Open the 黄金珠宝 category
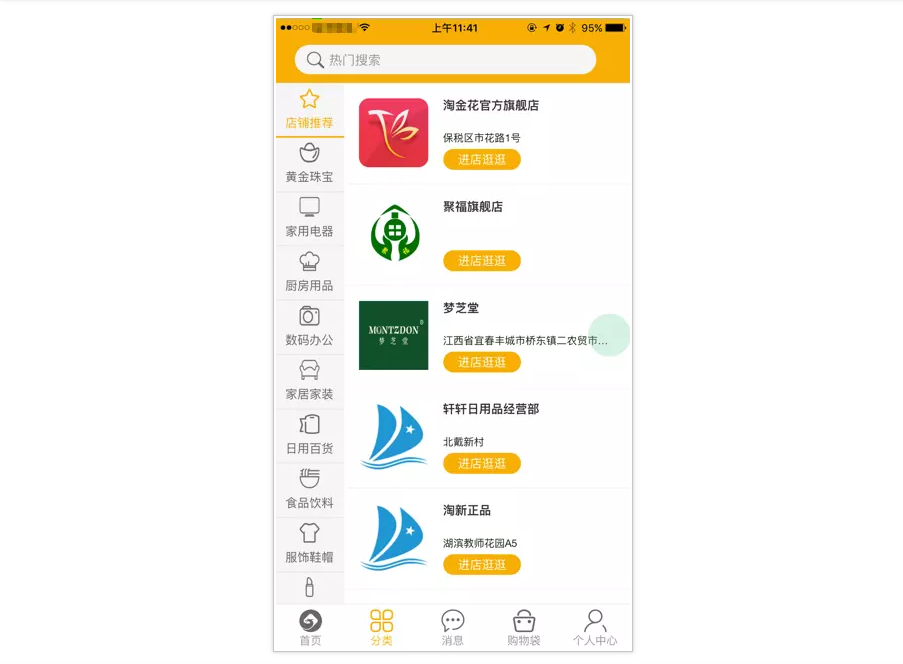The width and height of the screenshot is (903, 664). point(309,164)
